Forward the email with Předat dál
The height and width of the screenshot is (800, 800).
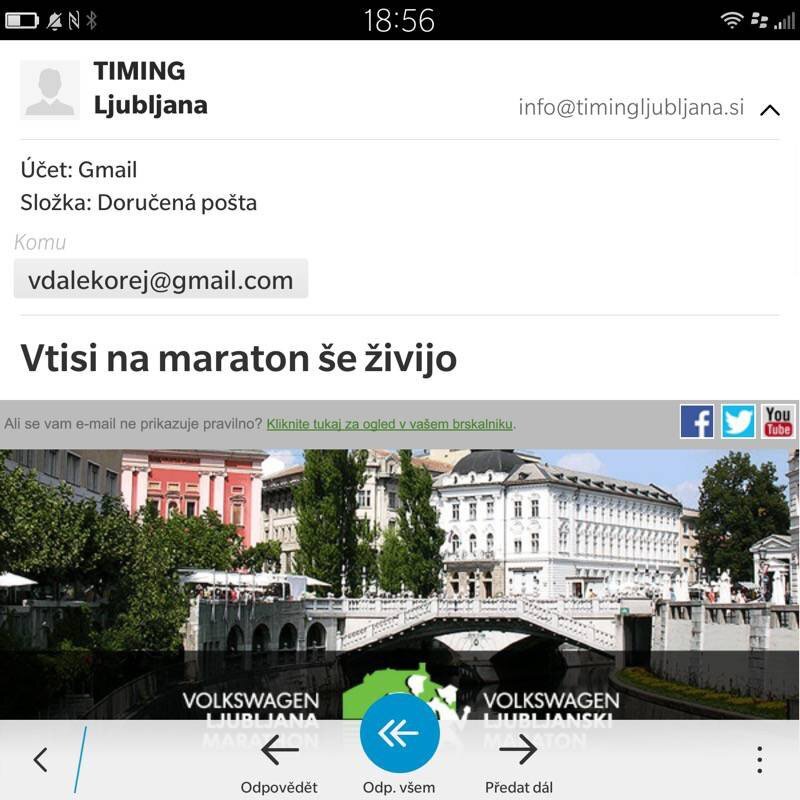coord(518,760)
